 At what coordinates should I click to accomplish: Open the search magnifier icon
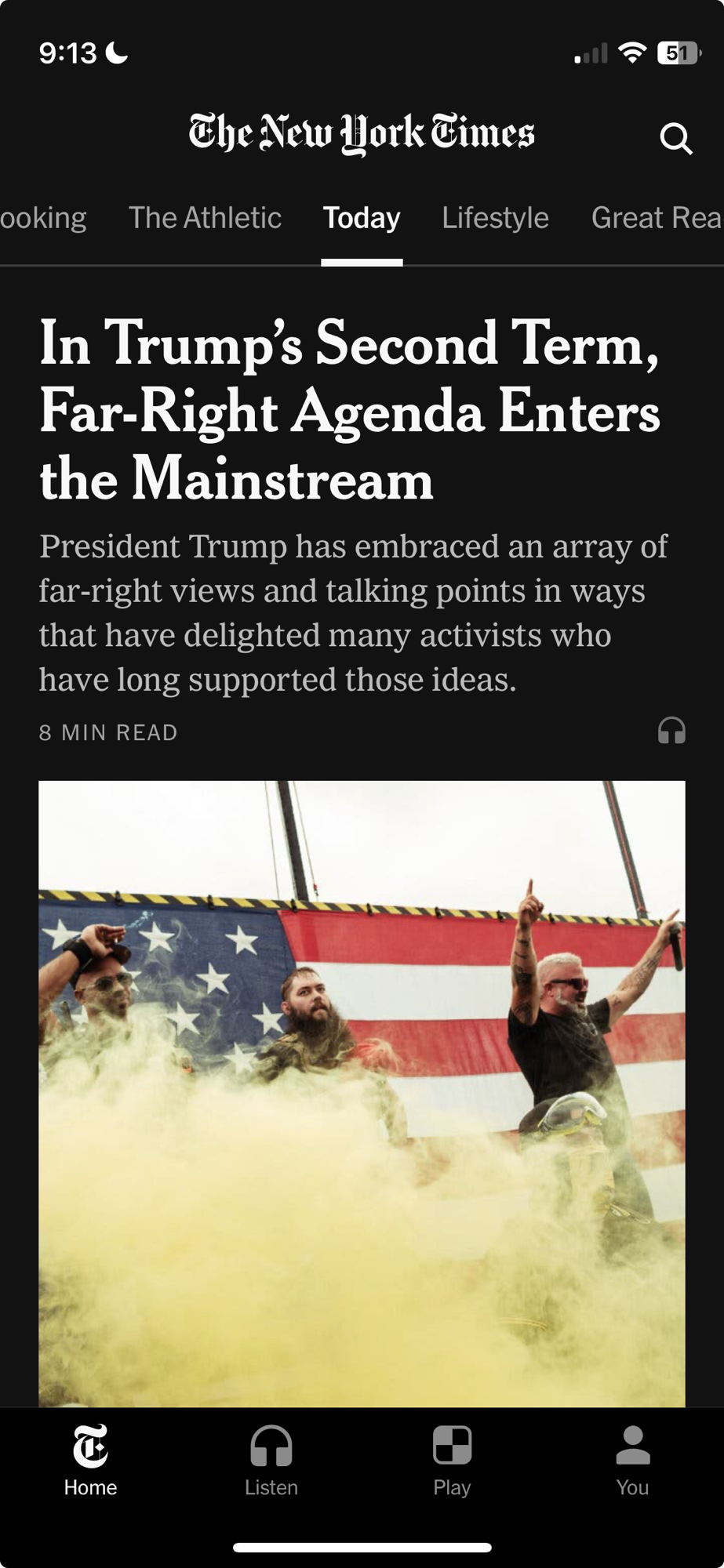(x=675, y=139)
